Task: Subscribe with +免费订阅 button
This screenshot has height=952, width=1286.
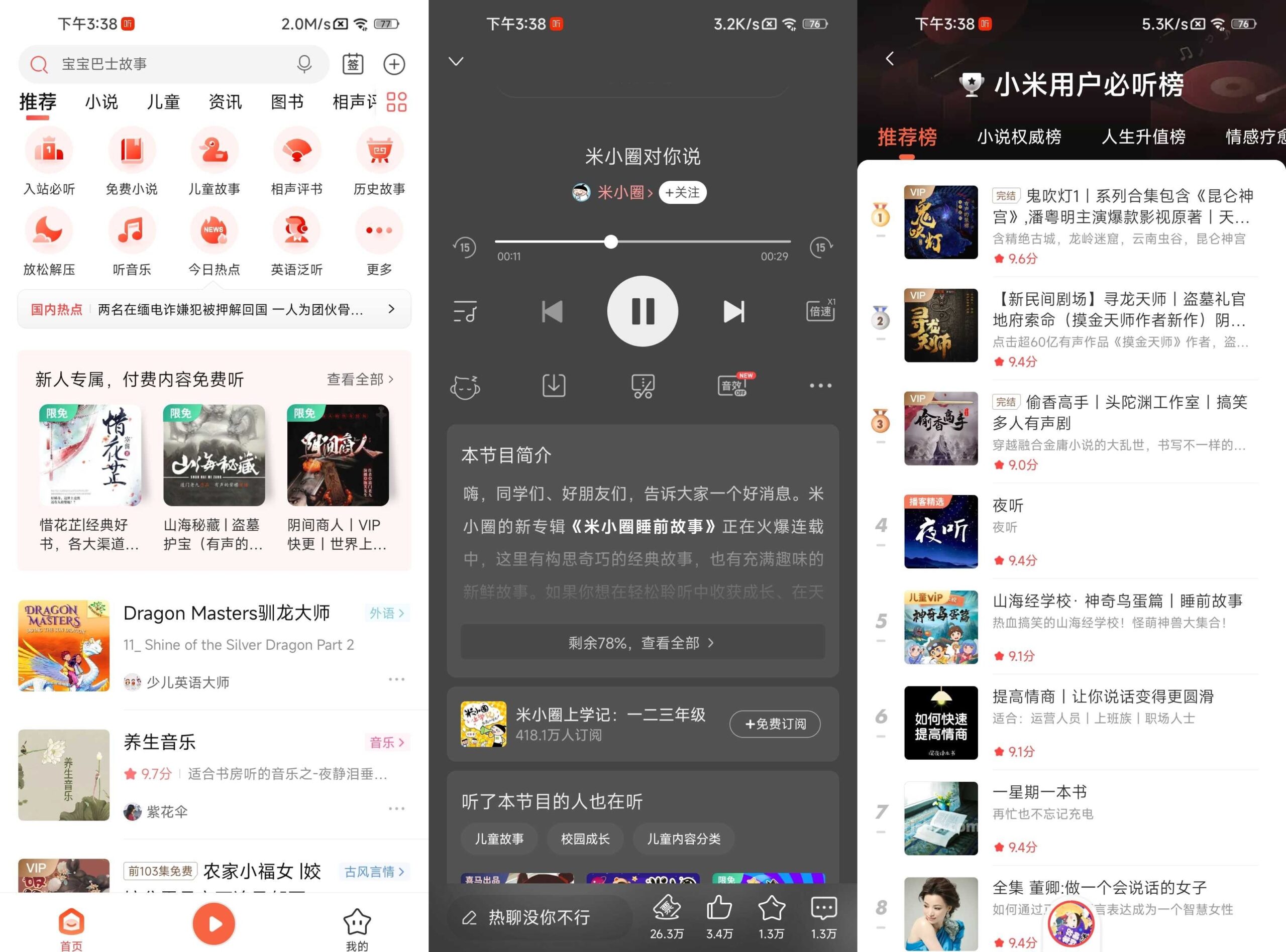Action: [x=775, y=724]
